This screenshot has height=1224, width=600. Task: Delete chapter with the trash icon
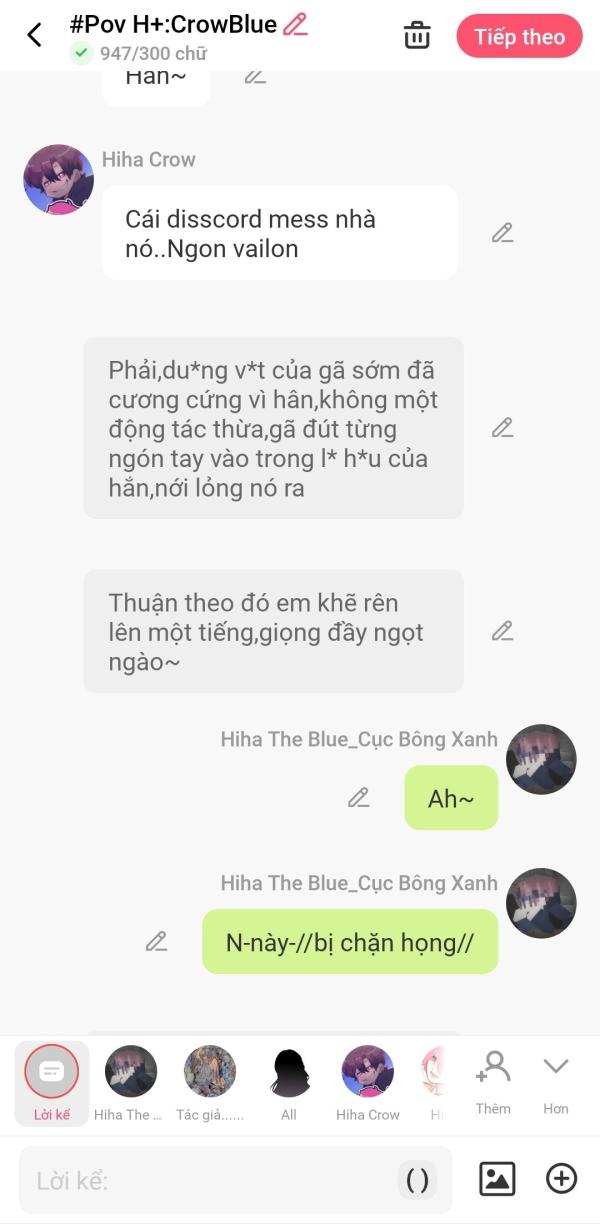(417, 36)
